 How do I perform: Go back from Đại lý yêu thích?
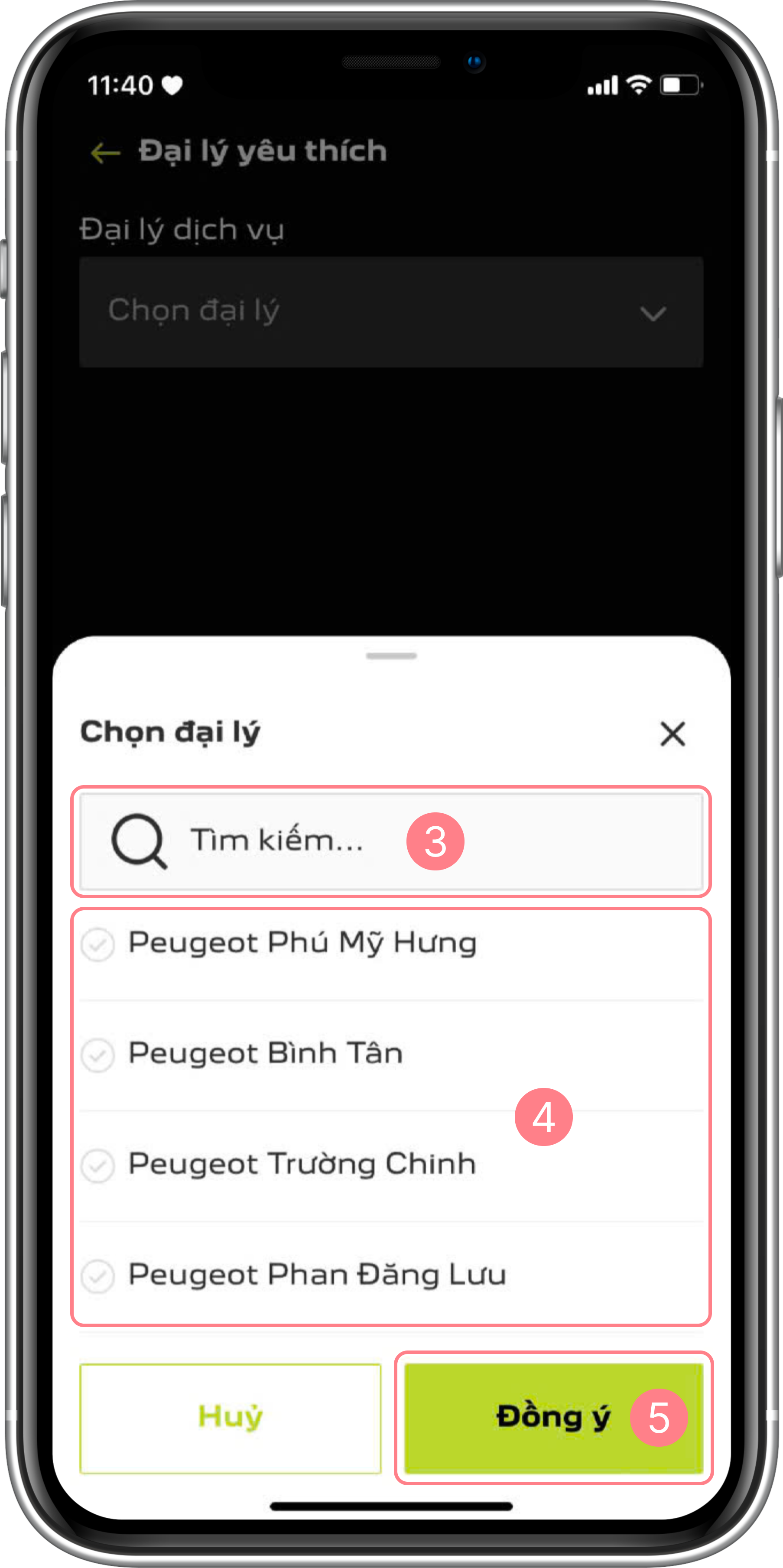click(105, 152)
